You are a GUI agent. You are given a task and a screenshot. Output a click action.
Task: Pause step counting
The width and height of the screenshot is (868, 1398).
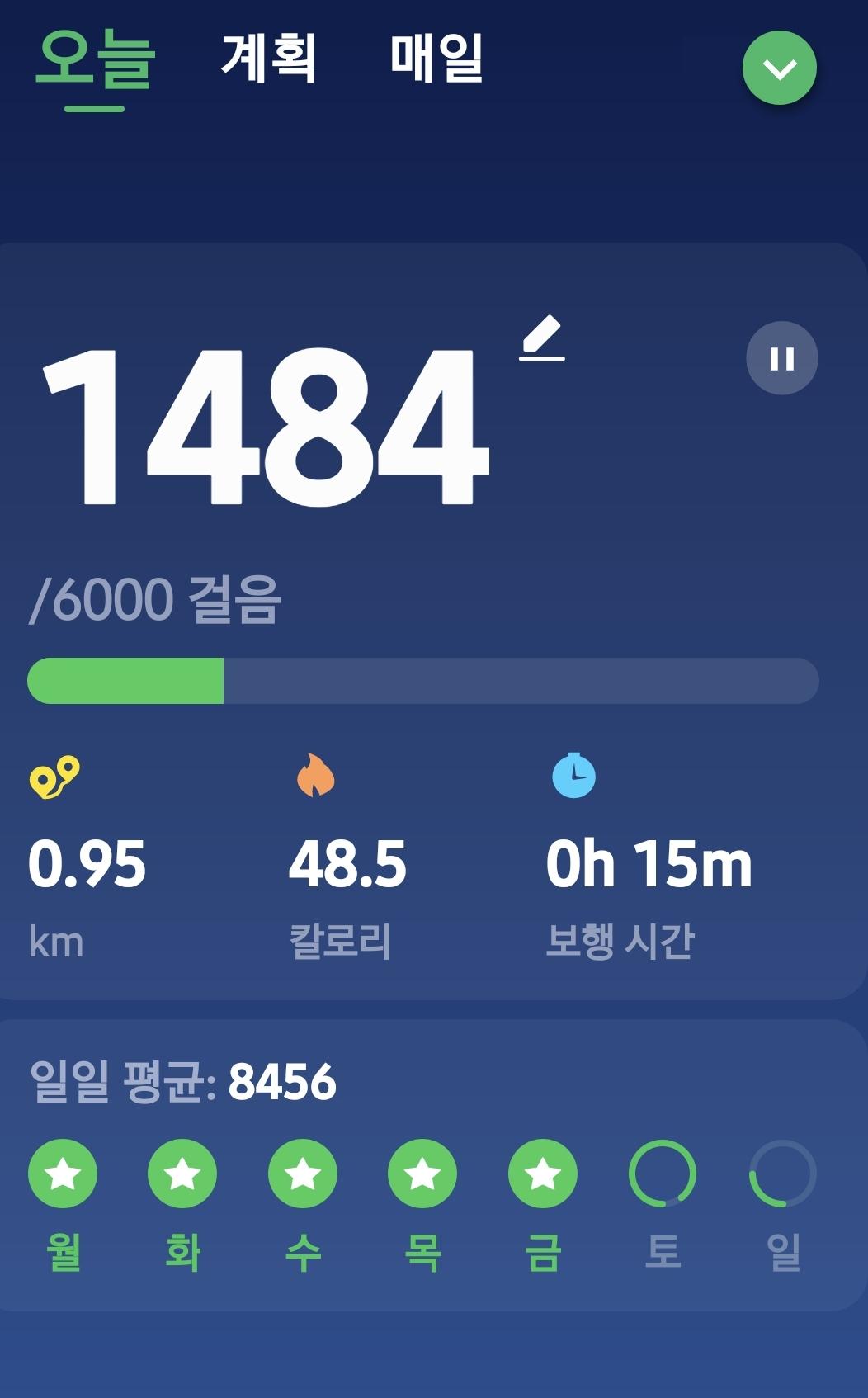click(x=781, y=358)
